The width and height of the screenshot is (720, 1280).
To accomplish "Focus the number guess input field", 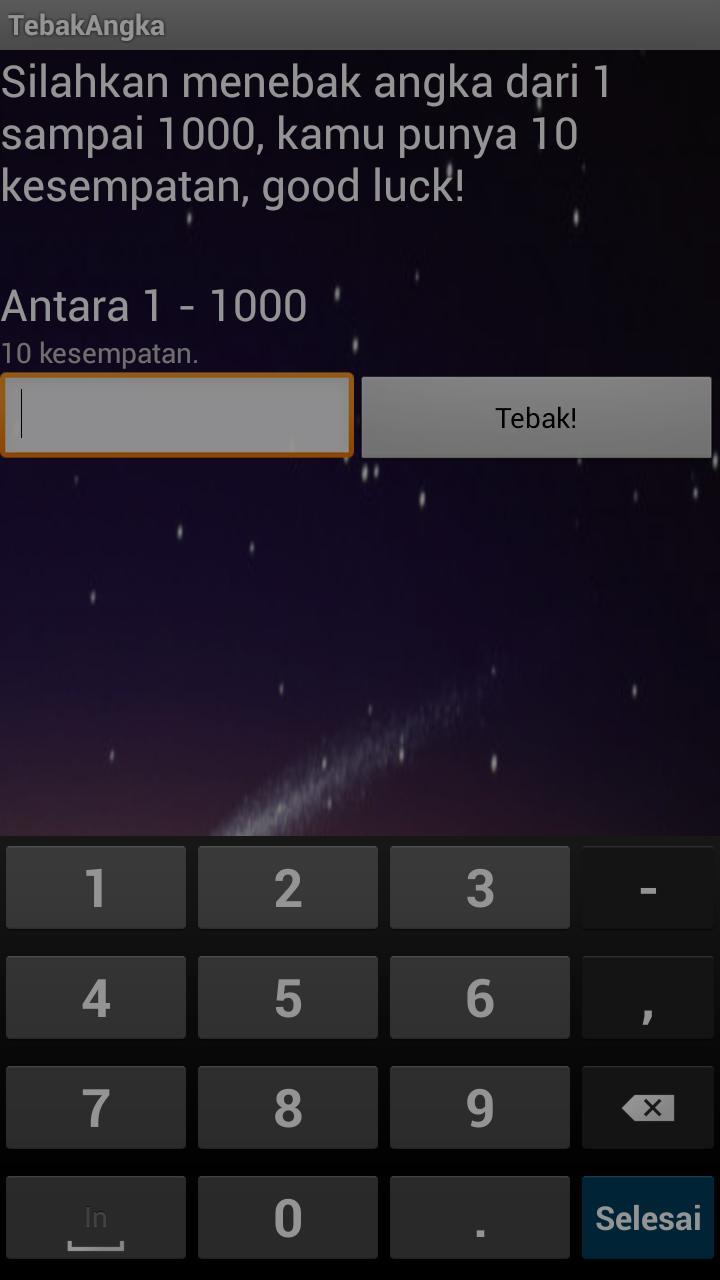I will [x=177, y=416].
